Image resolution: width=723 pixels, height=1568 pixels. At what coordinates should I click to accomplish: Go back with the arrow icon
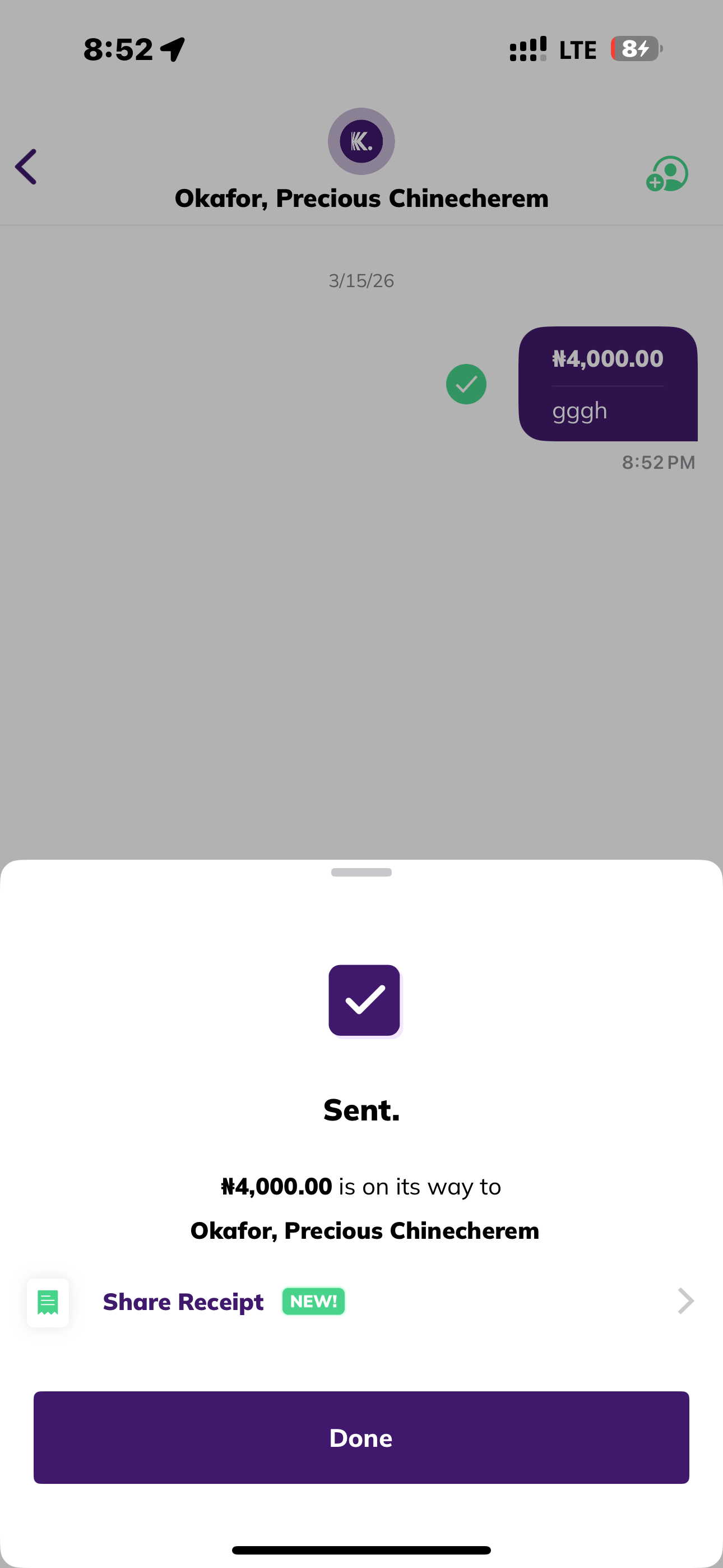(26, 167)
